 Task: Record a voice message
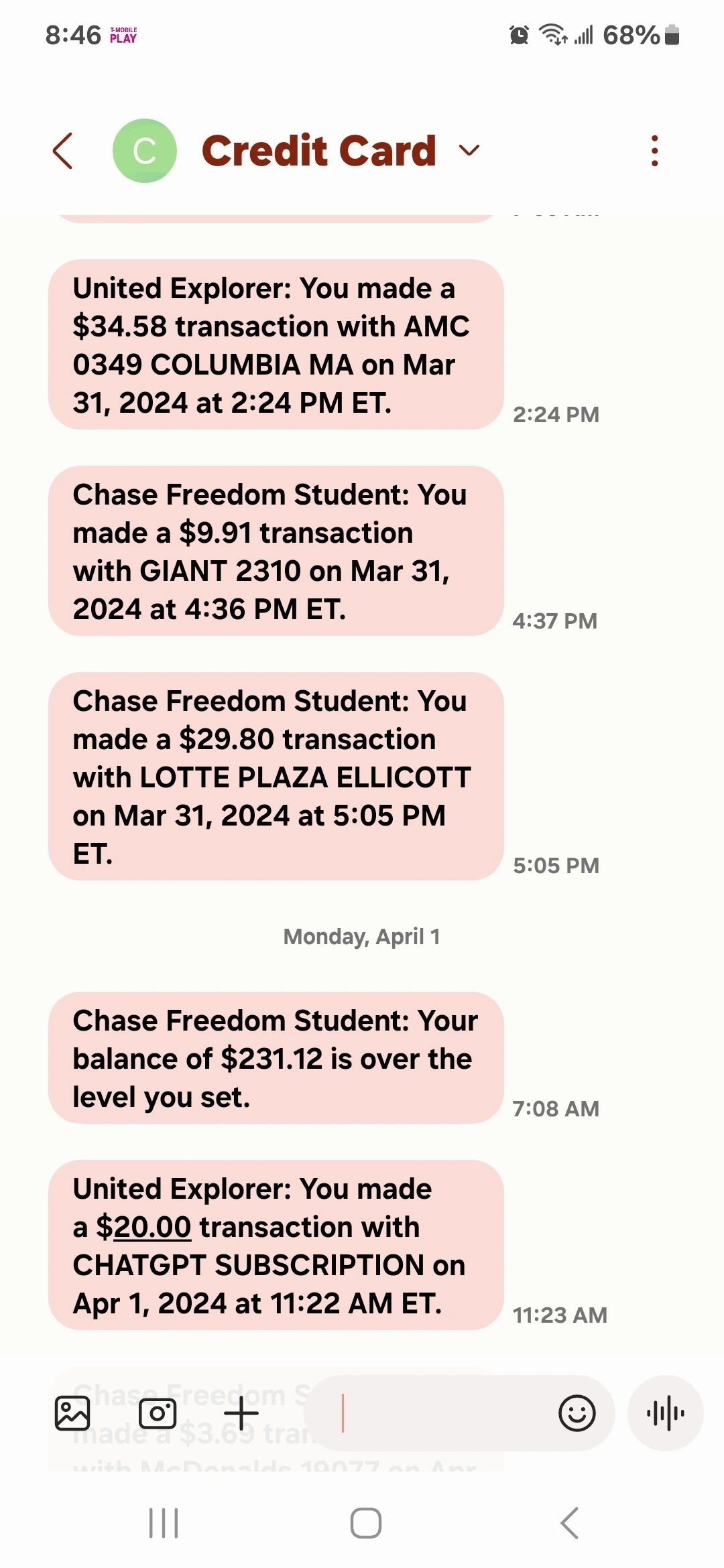[x=665, y=1413]
